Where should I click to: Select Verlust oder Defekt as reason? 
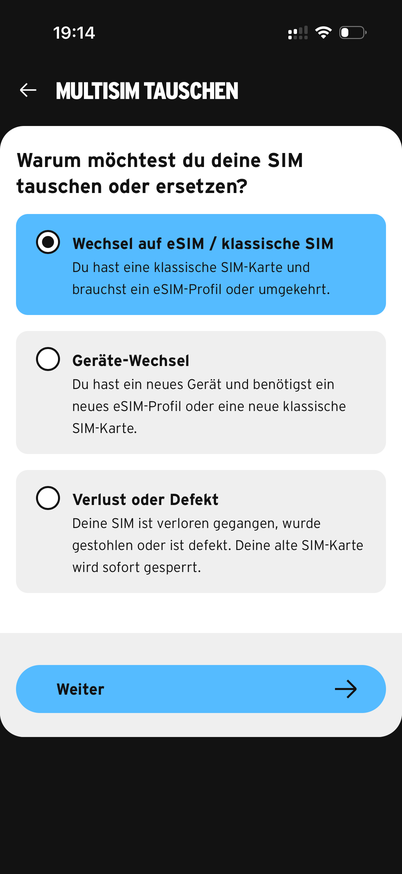point(201,531)
